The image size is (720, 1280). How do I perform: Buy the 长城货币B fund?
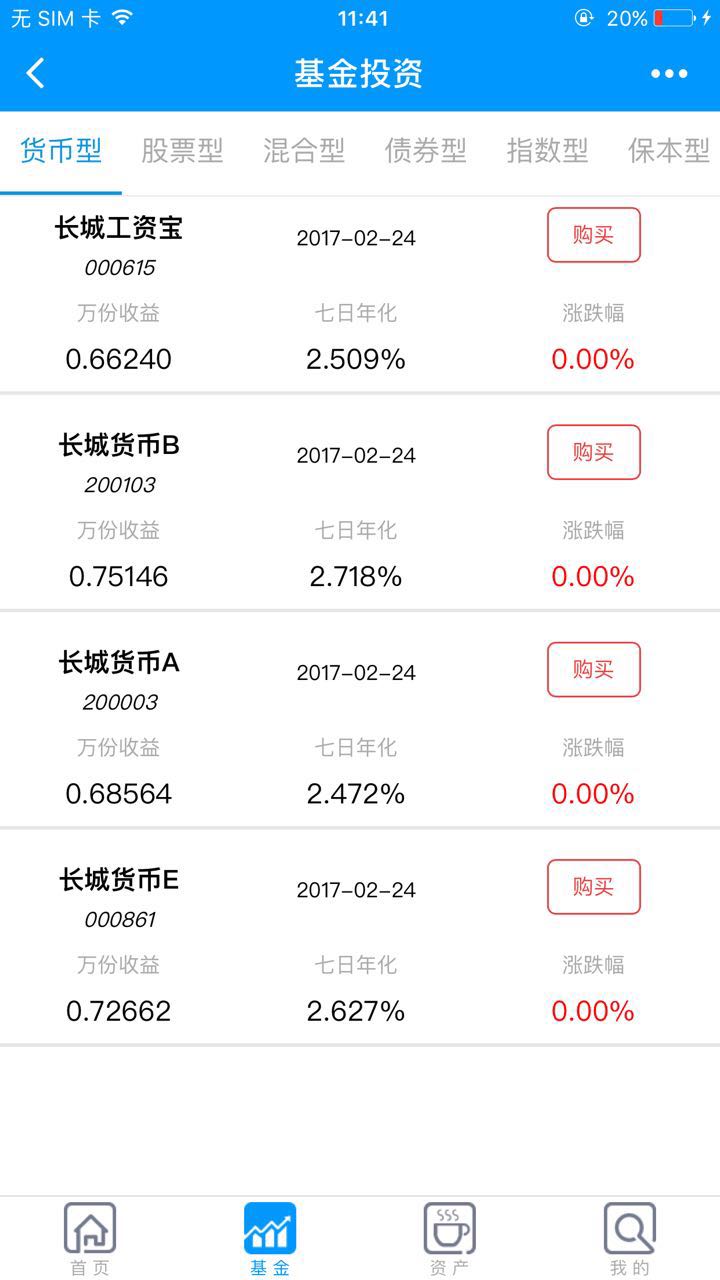(593, 452)
